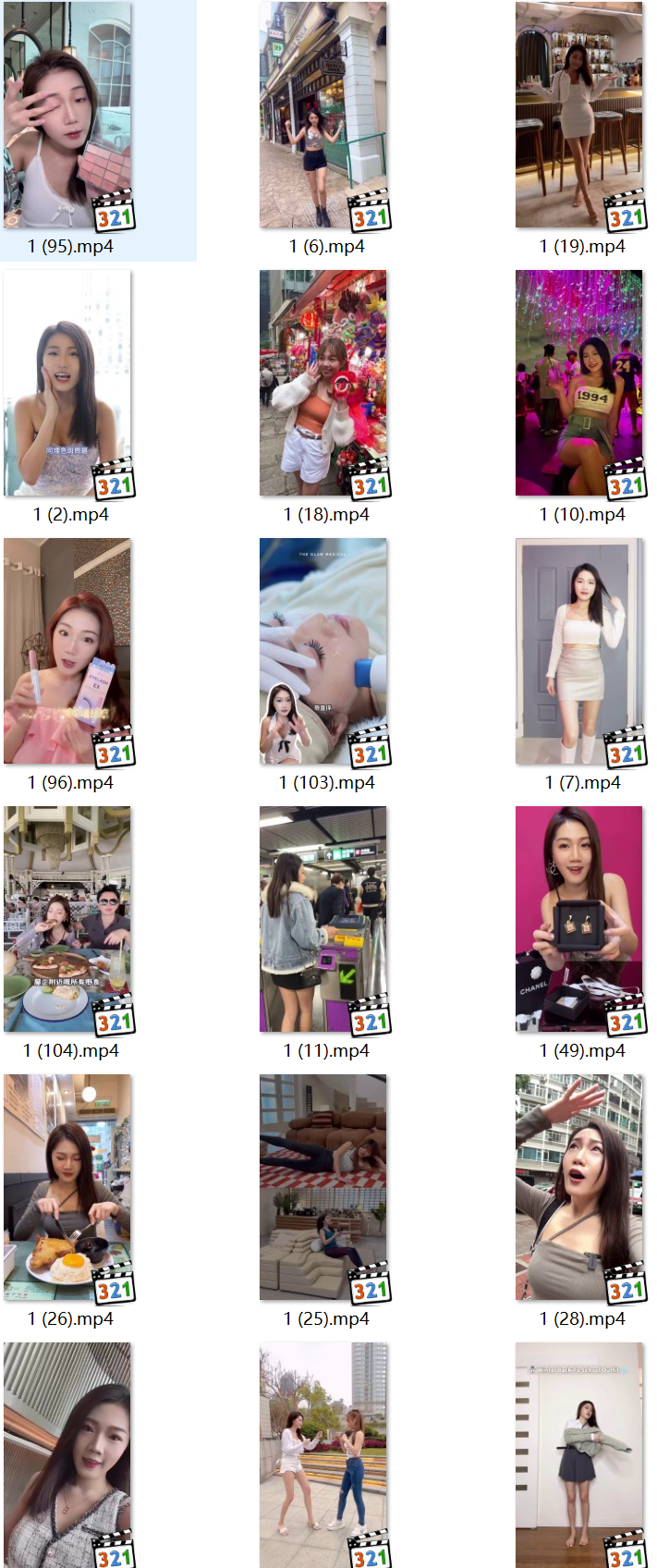Screen dimensions: 657x1568
Task: Open the 1 (103).mp4 video
Action: (x=323, y=652)
